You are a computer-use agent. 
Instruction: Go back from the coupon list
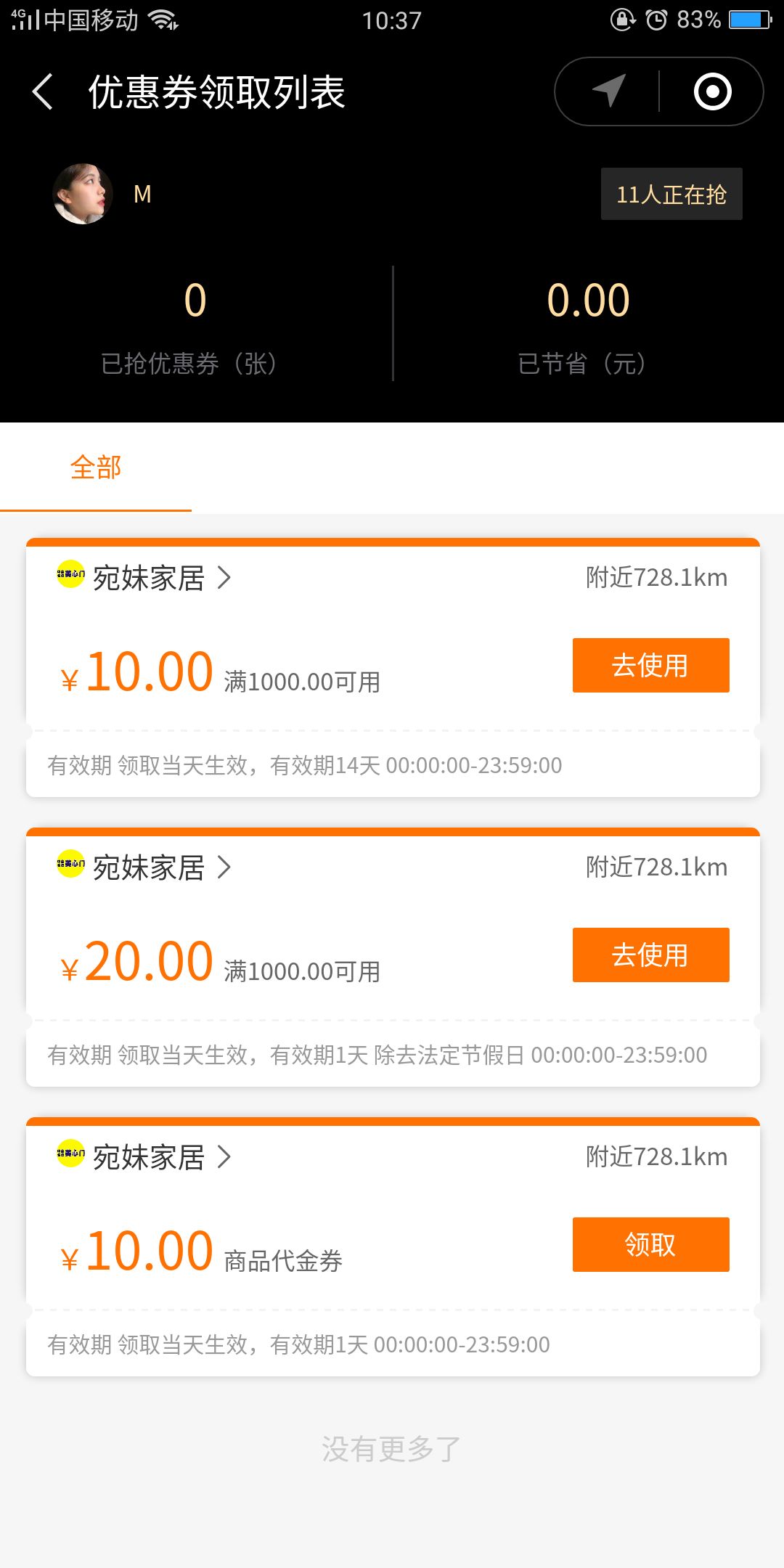click(x=43, y=92)
